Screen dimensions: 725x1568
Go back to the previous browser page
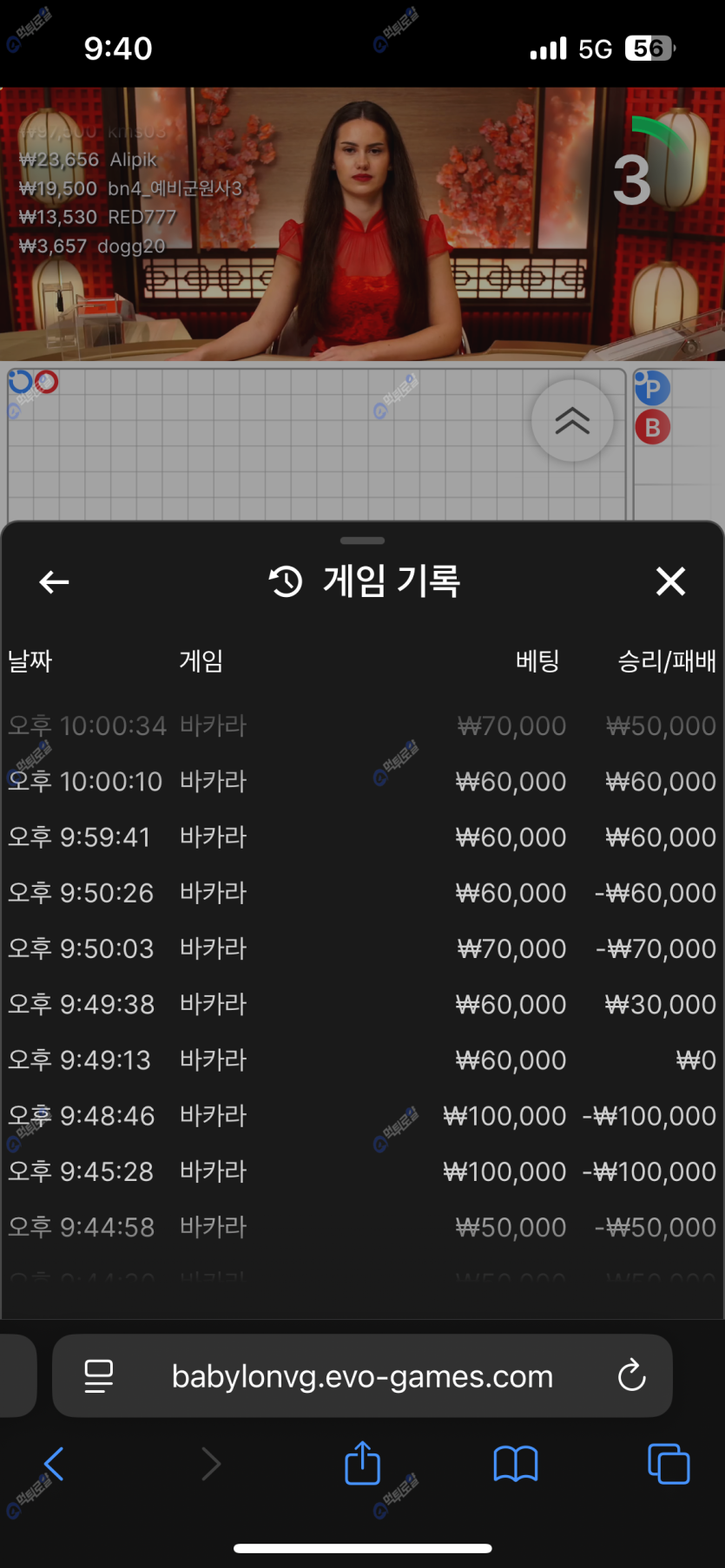54,1464
